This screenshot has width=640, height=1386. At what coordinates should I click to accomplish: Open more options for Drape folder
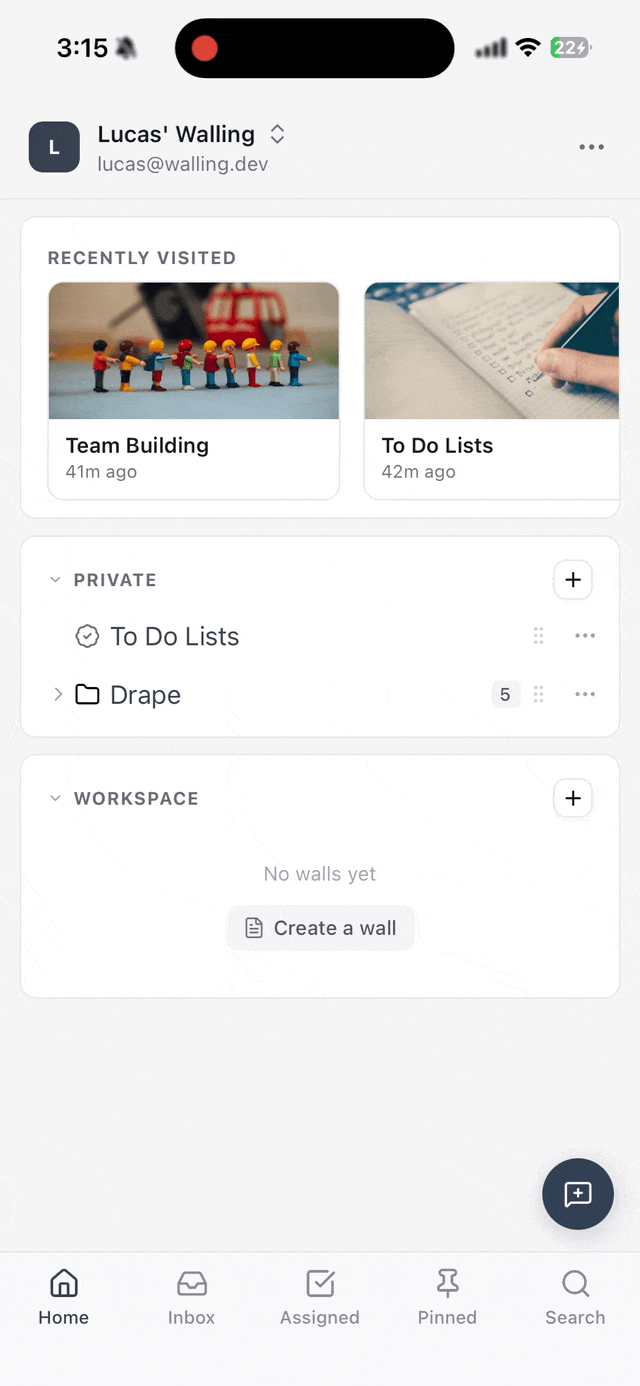(x=585, y=694)
